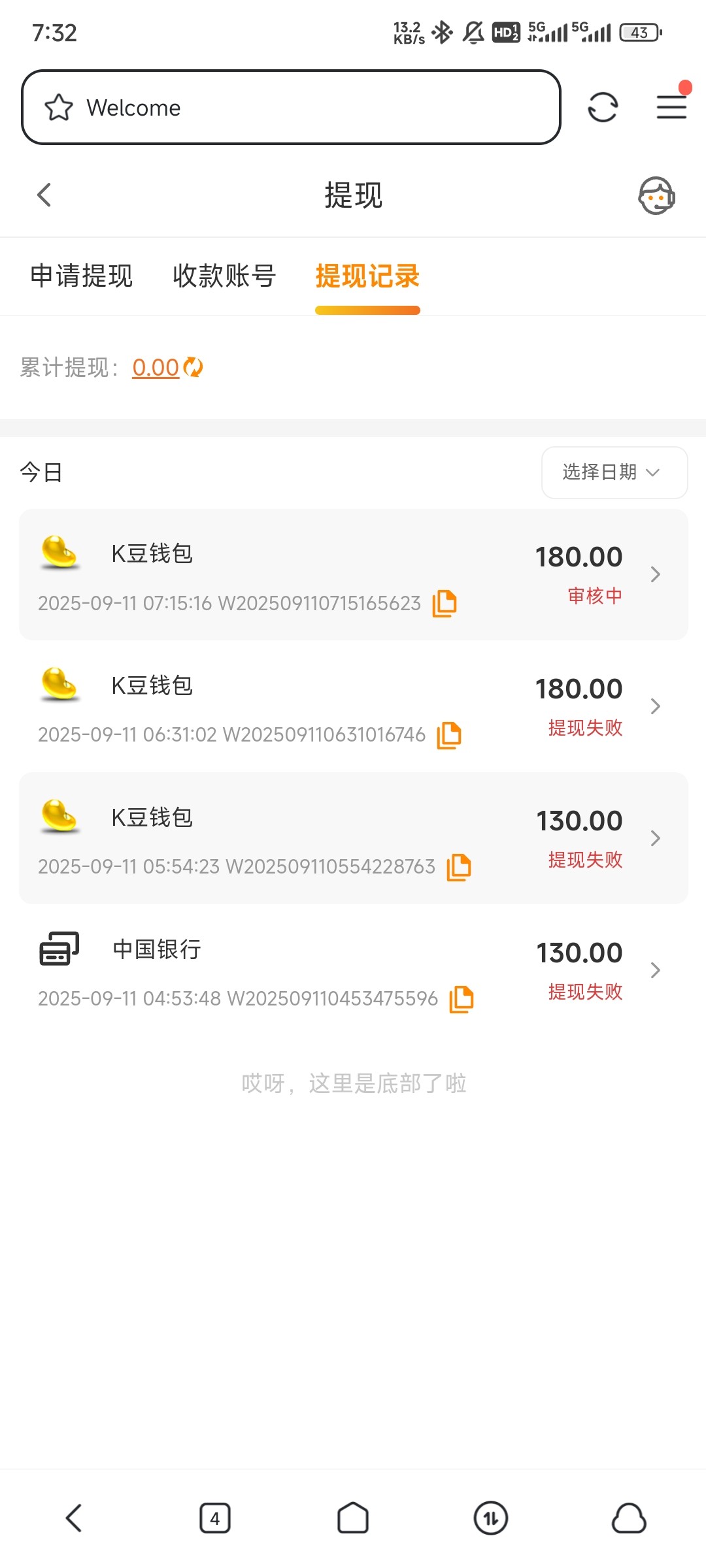Open the browser tabs switcher showing 4
706x1568 pixels.
tap(214, 1518)
